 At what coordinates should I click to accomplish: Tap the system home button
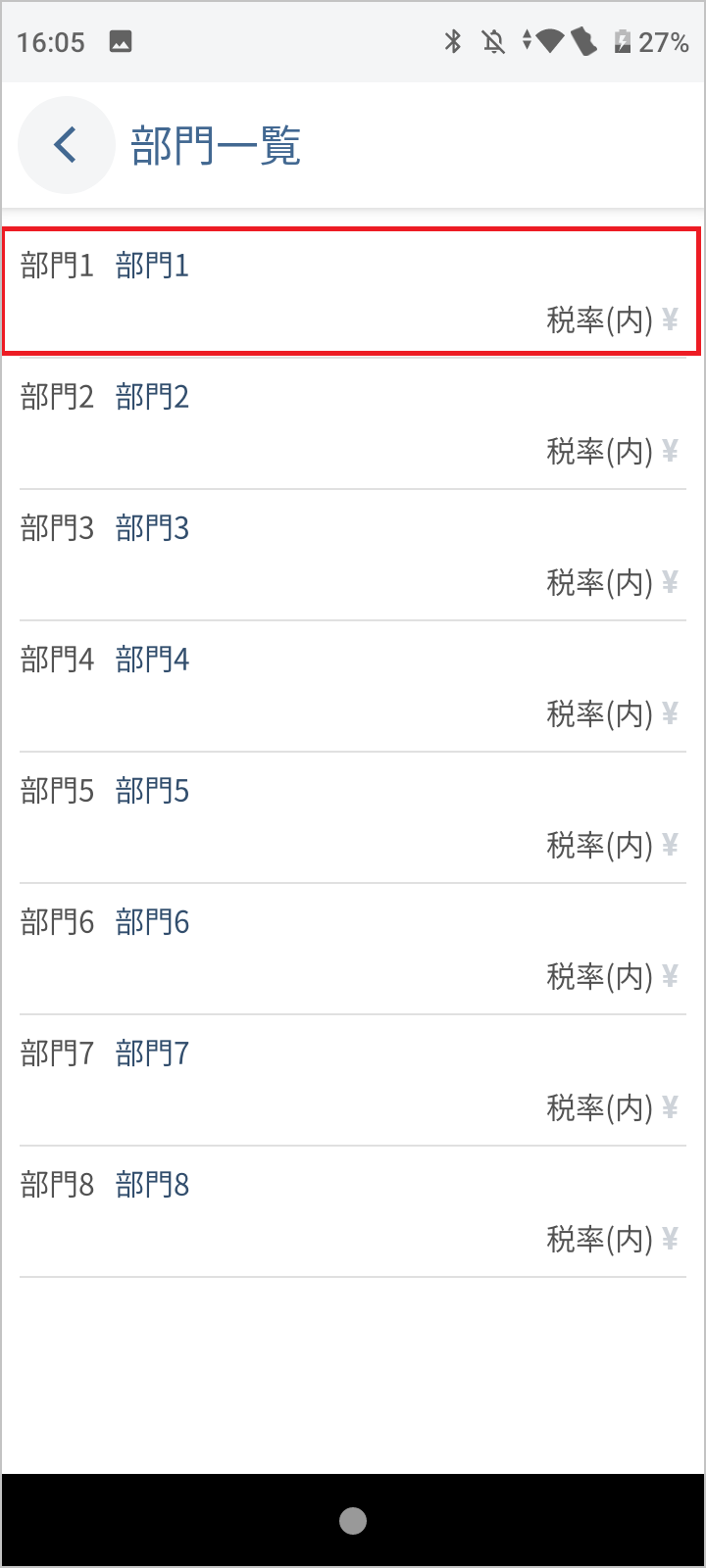[353, 1520]
